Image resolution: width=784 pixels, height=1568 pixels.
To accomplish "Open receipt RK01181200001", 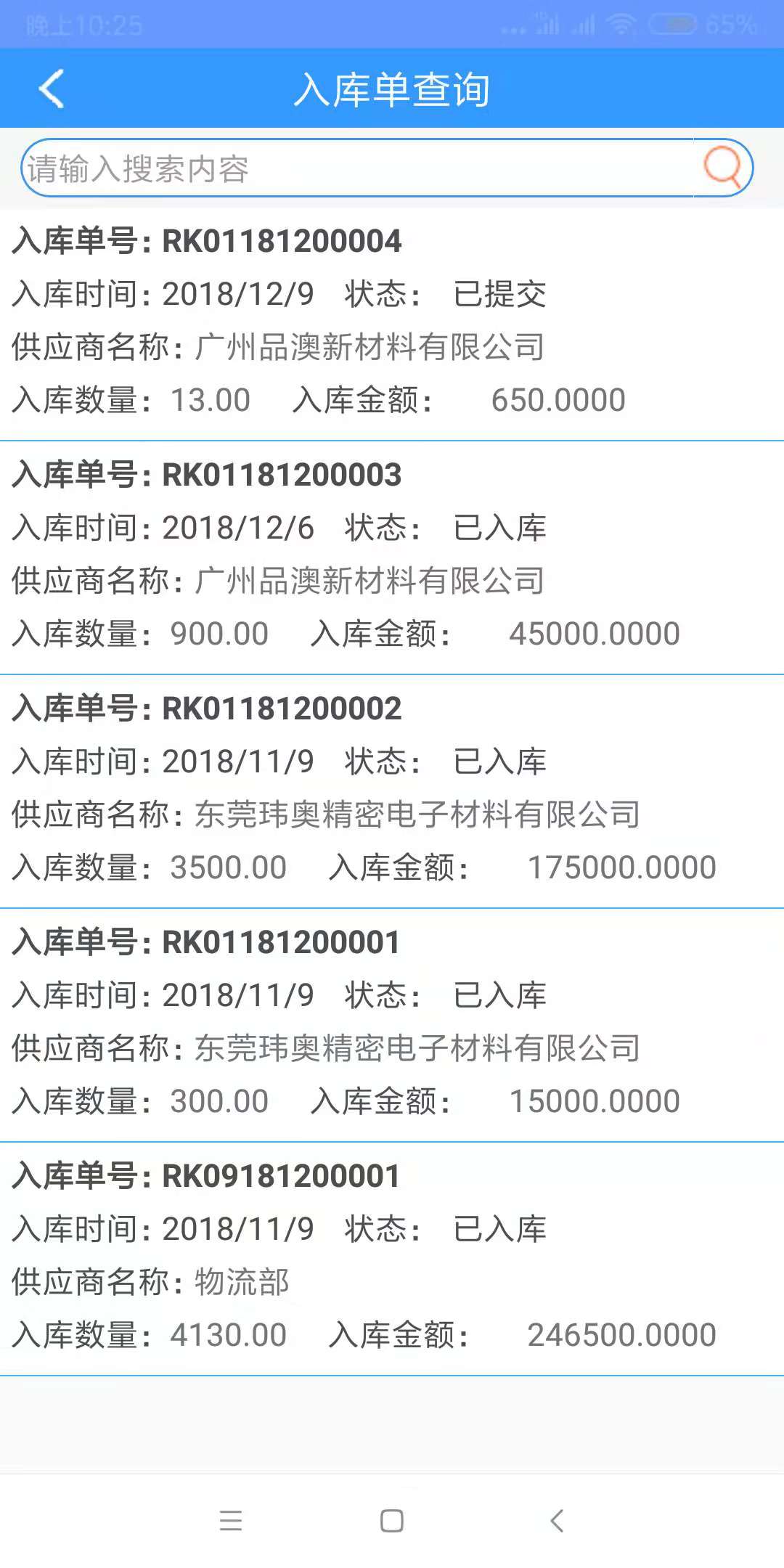I will point(392,1025).
